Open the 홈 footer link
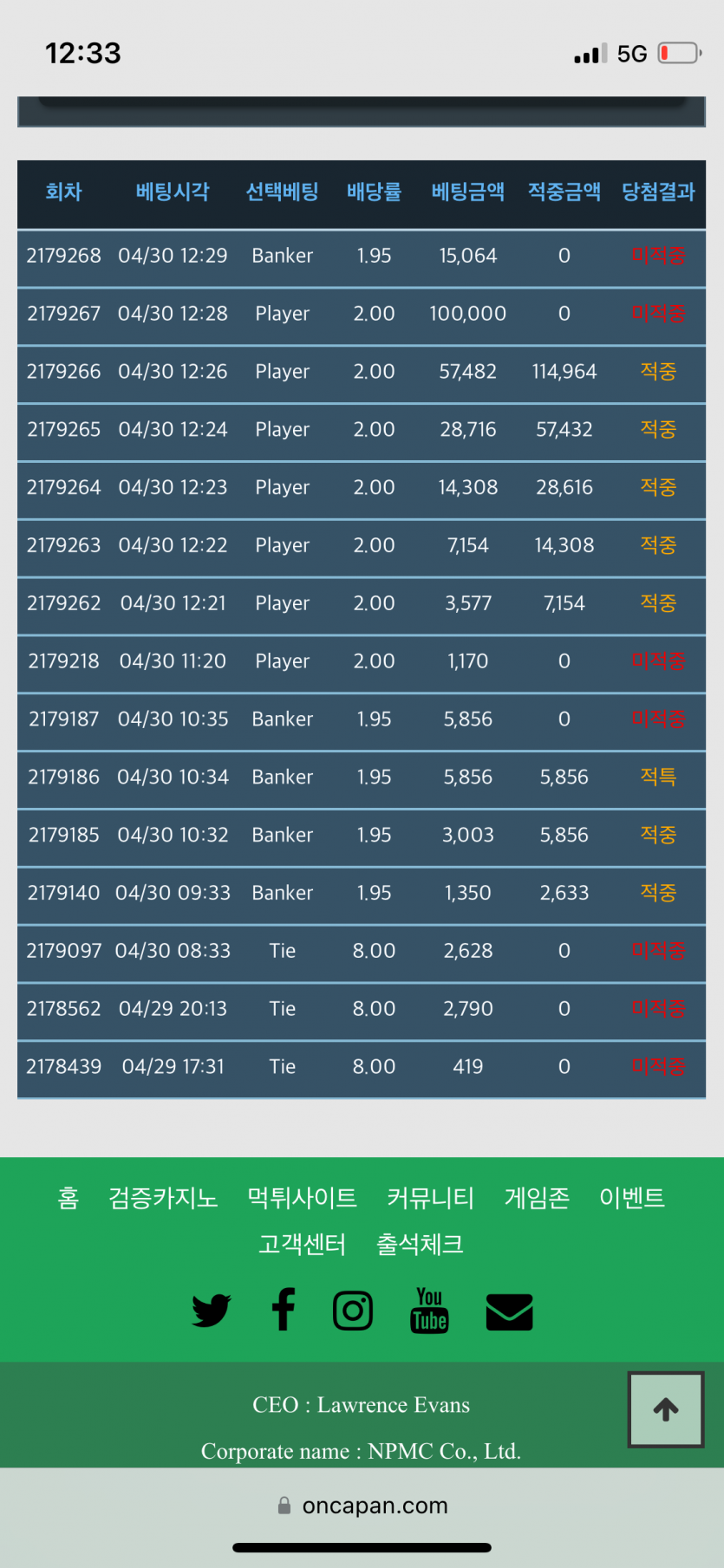The image size is (724, 1568). [68, 1198]
